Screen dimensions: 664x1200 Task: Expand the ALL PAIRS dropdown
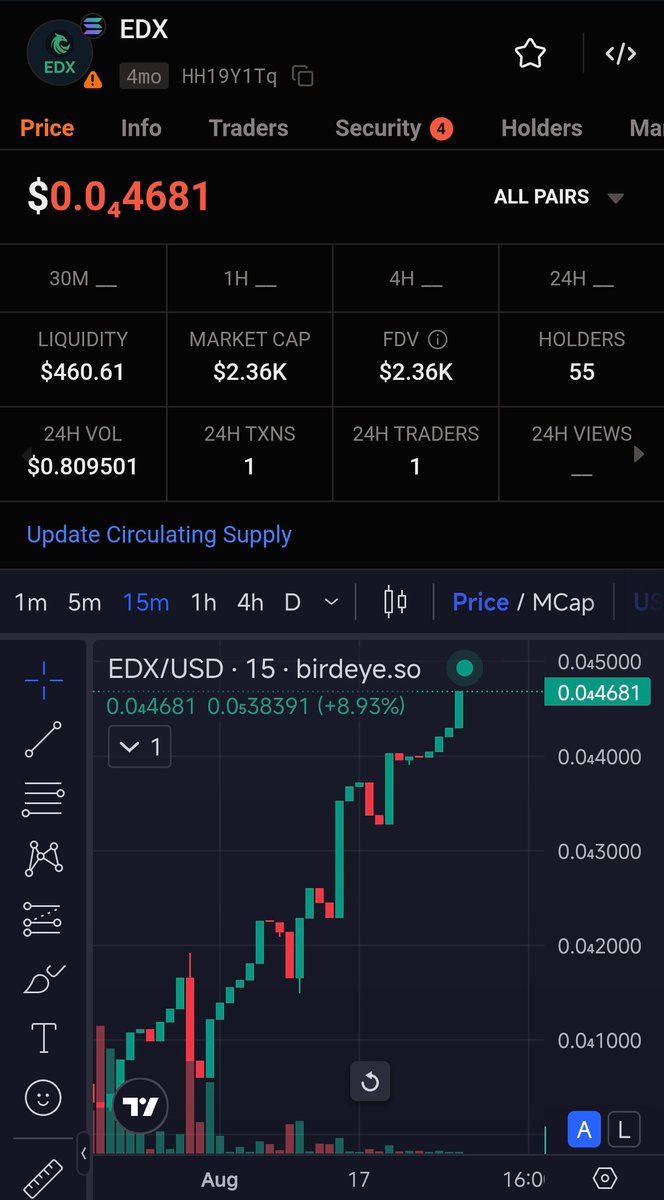(x=558, y=197)
